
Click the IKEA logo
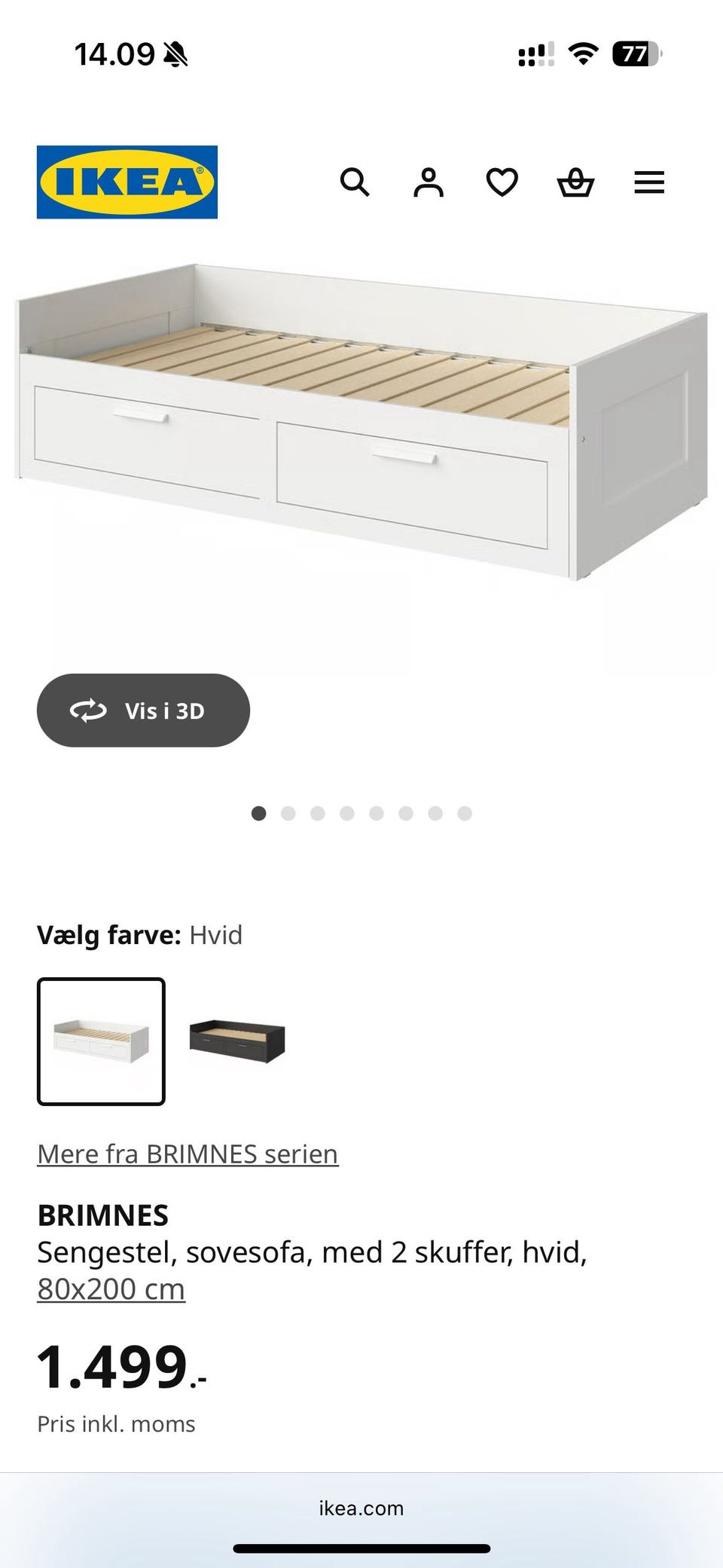tap(127, 182)
